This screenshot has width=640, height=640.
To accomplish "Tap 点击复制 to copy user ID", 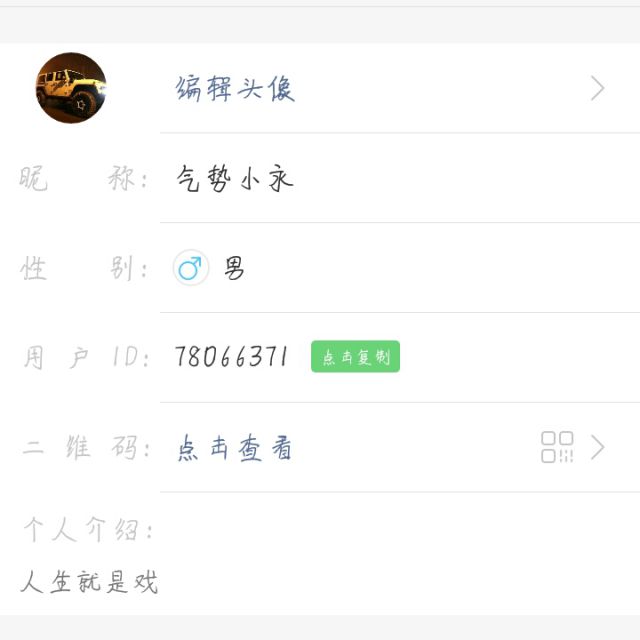I will 355,357.
